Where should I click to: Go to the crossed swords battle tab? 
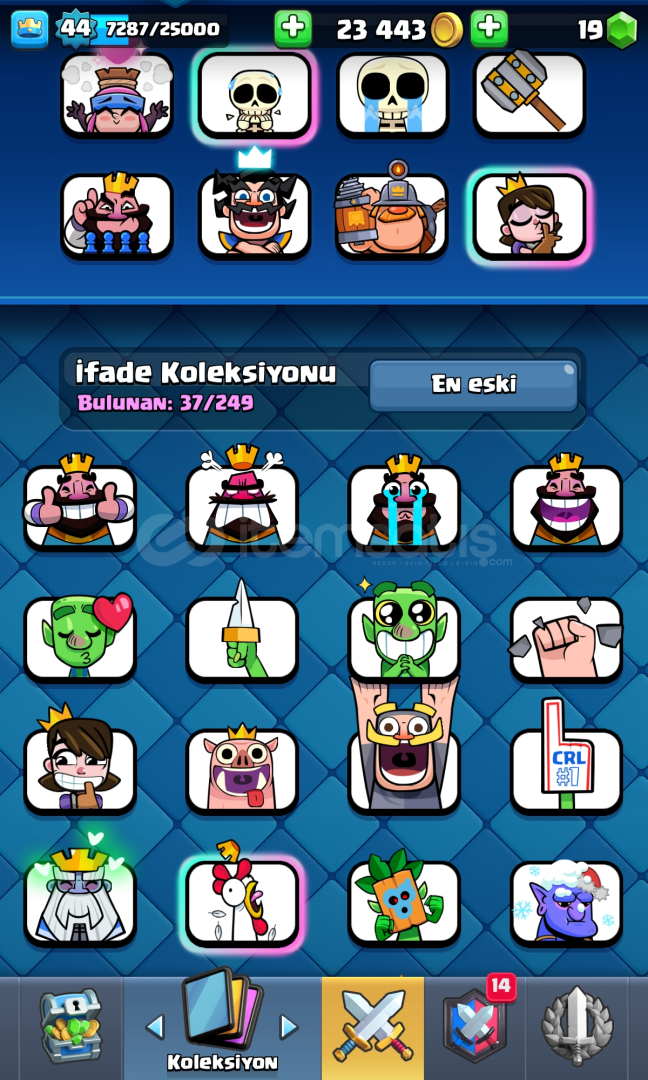coord(373,1026)
